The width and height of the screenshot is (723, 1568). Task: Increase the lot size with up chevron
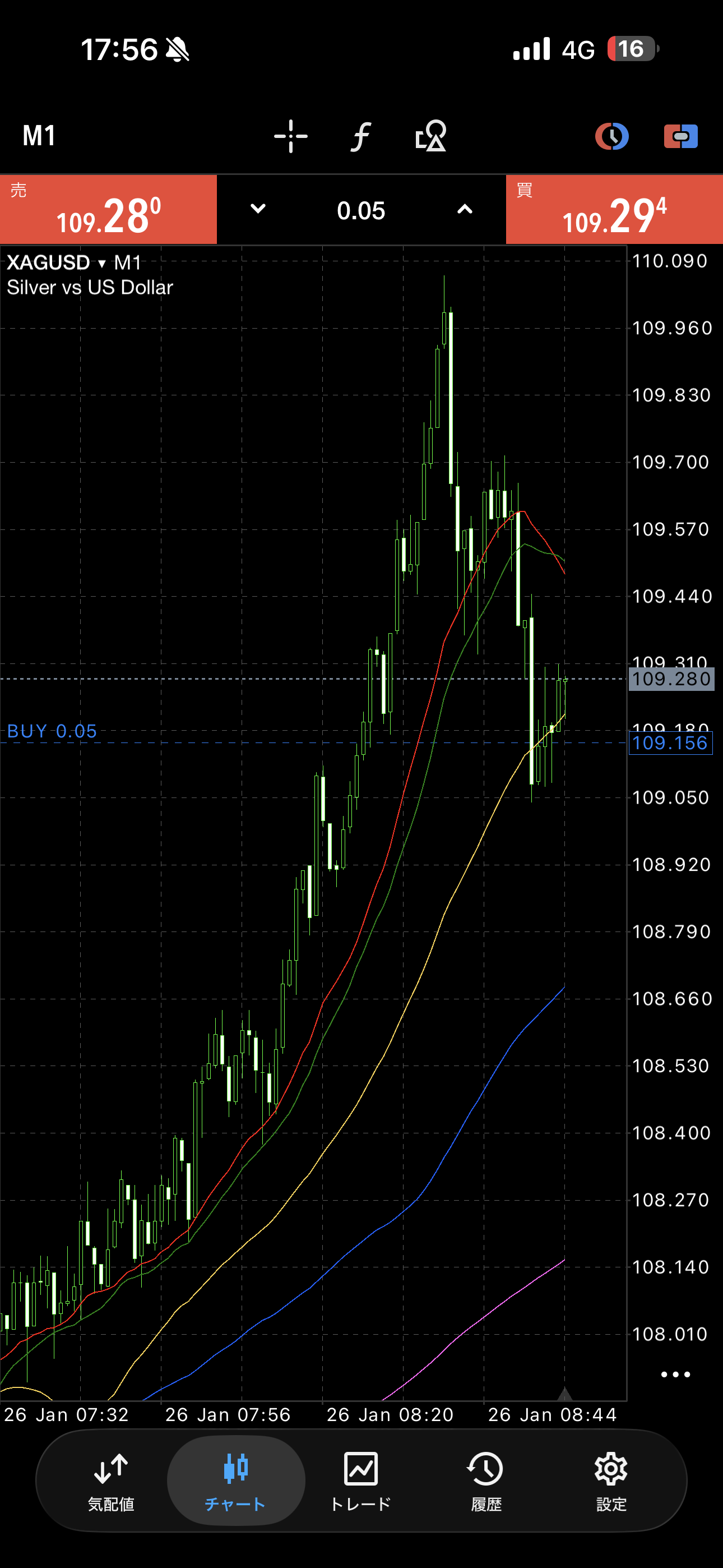[x=465, y=209]
